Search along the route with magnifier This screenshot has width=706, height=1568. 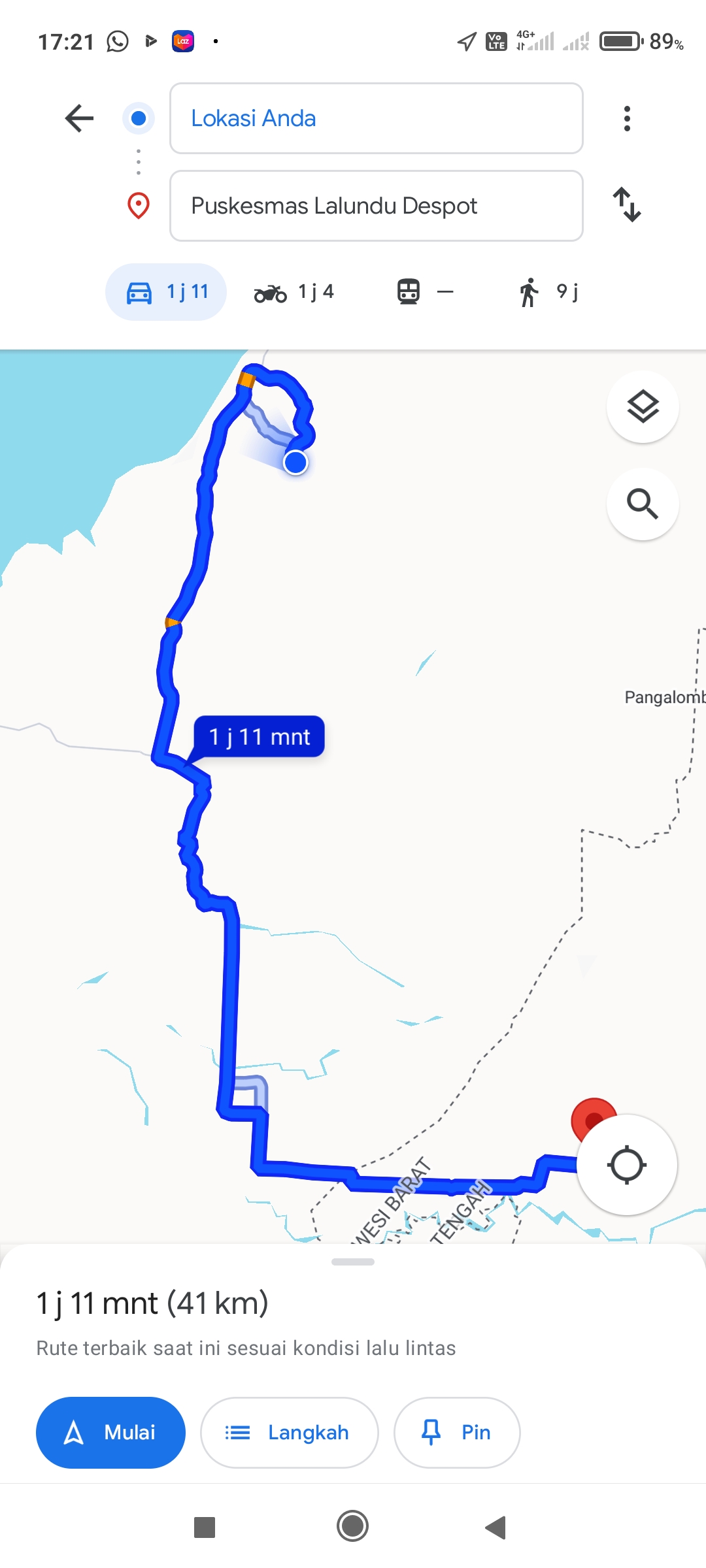click(x=643, y=504)
